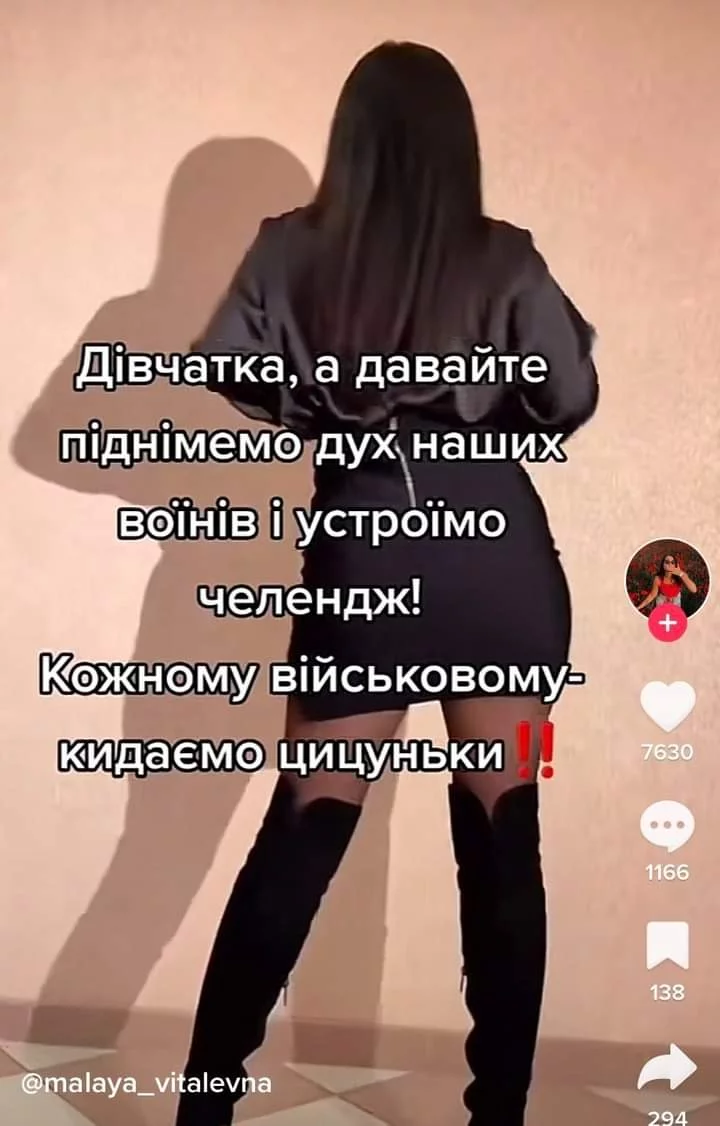Follow the creator via the red plus
This screenshot has width=720, height=1126.
[x=667, y=626]
